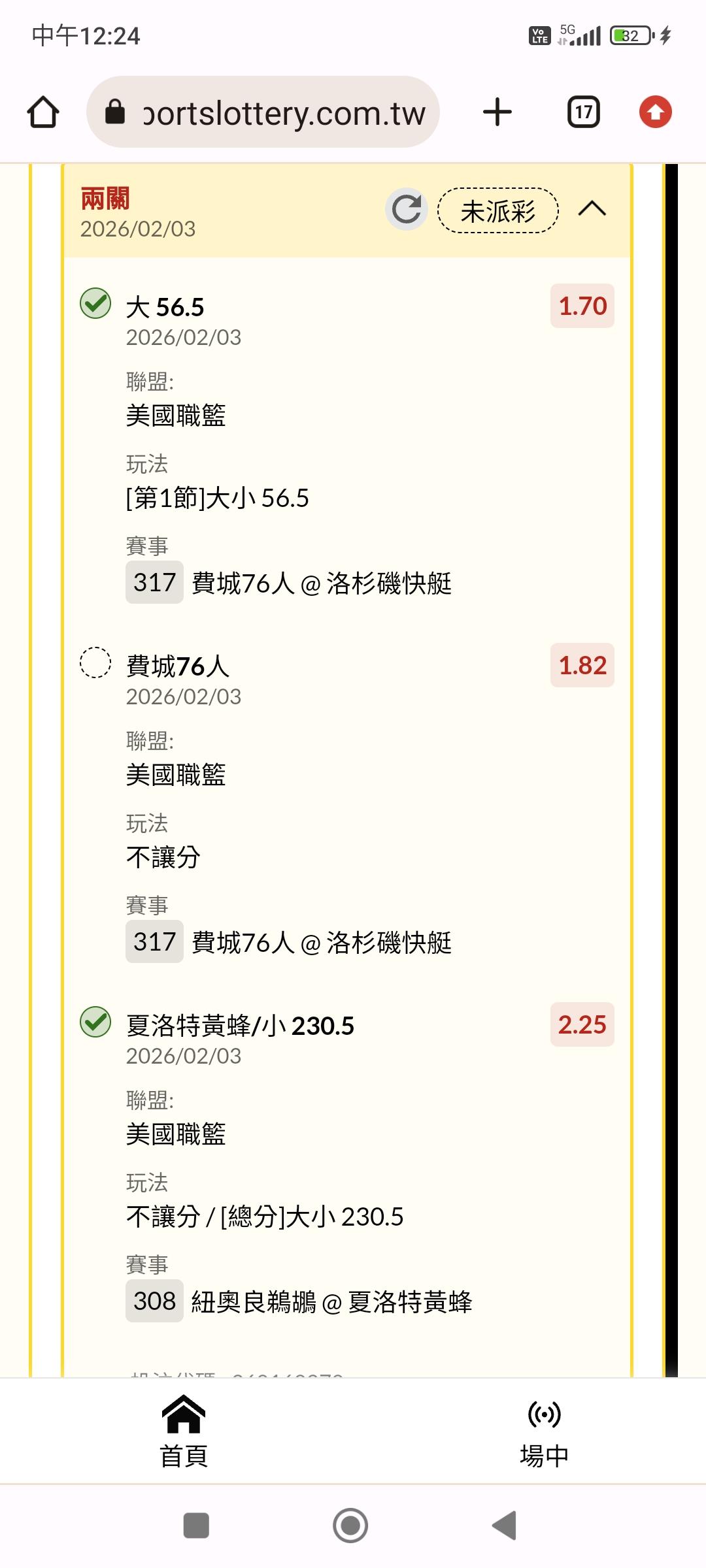This screenshot has width=706, height=1568.
Task: Collapse the 兩關 bet details
Action: pyautogui.click(x=592, y=210)
